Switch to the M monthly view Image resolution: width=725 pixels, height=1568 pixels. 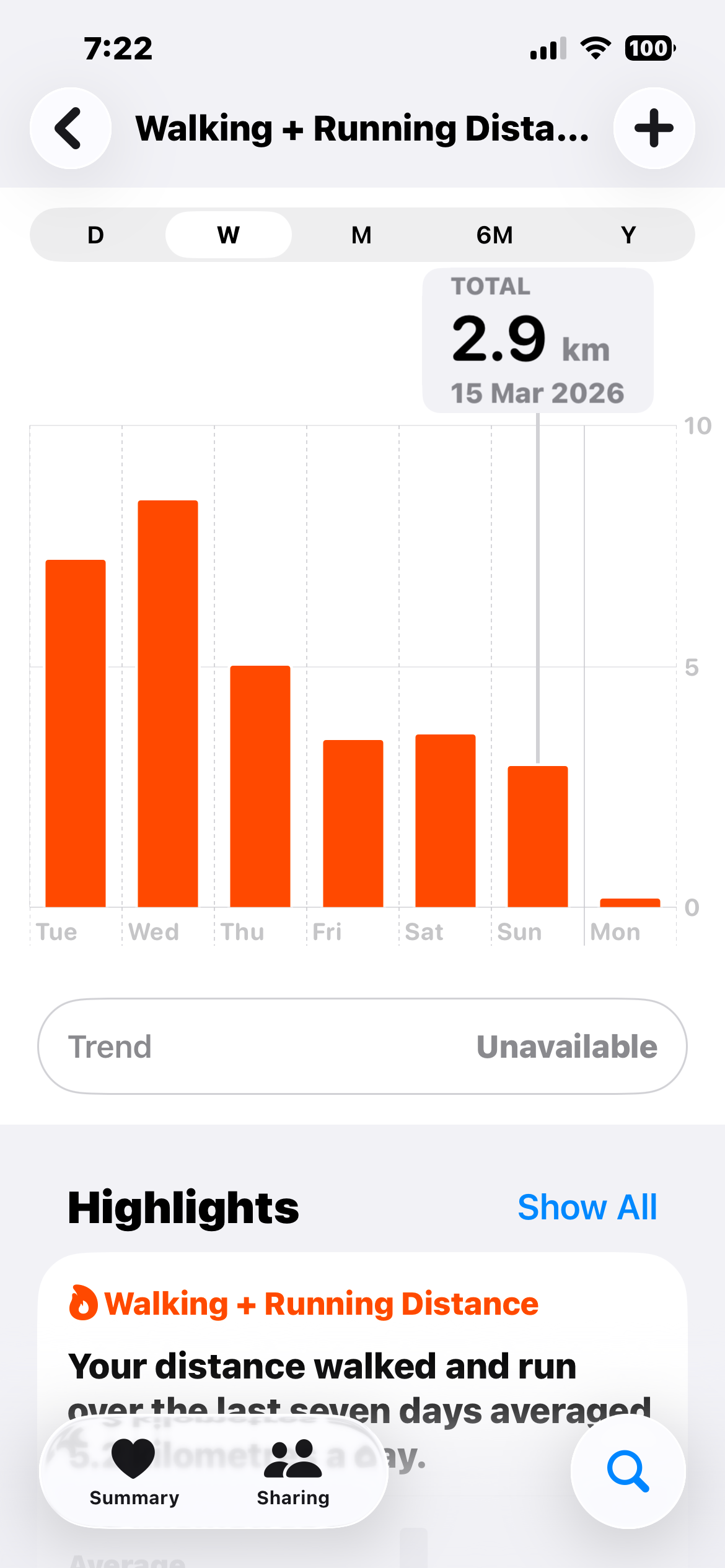click(x=361, y=235)
